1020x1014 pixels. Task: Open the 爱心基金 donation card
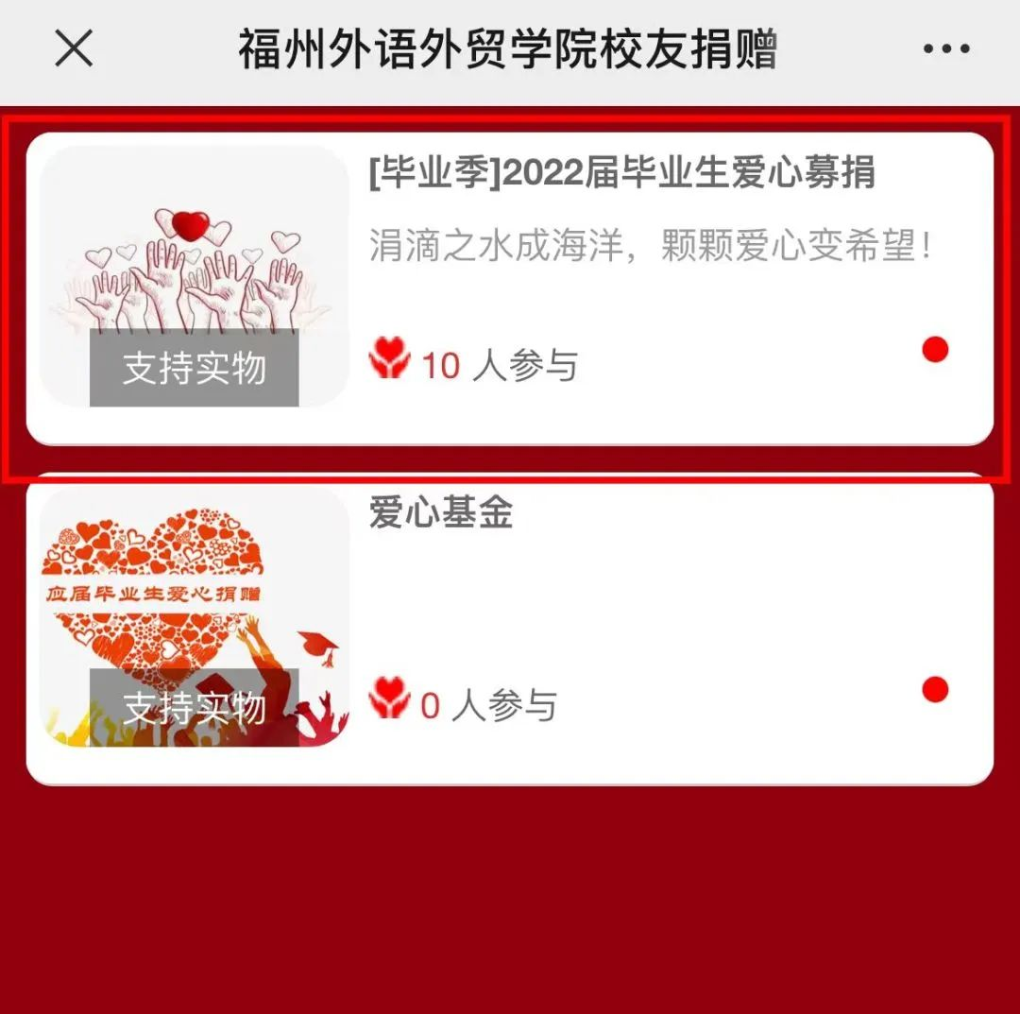(x=441, y=513)
